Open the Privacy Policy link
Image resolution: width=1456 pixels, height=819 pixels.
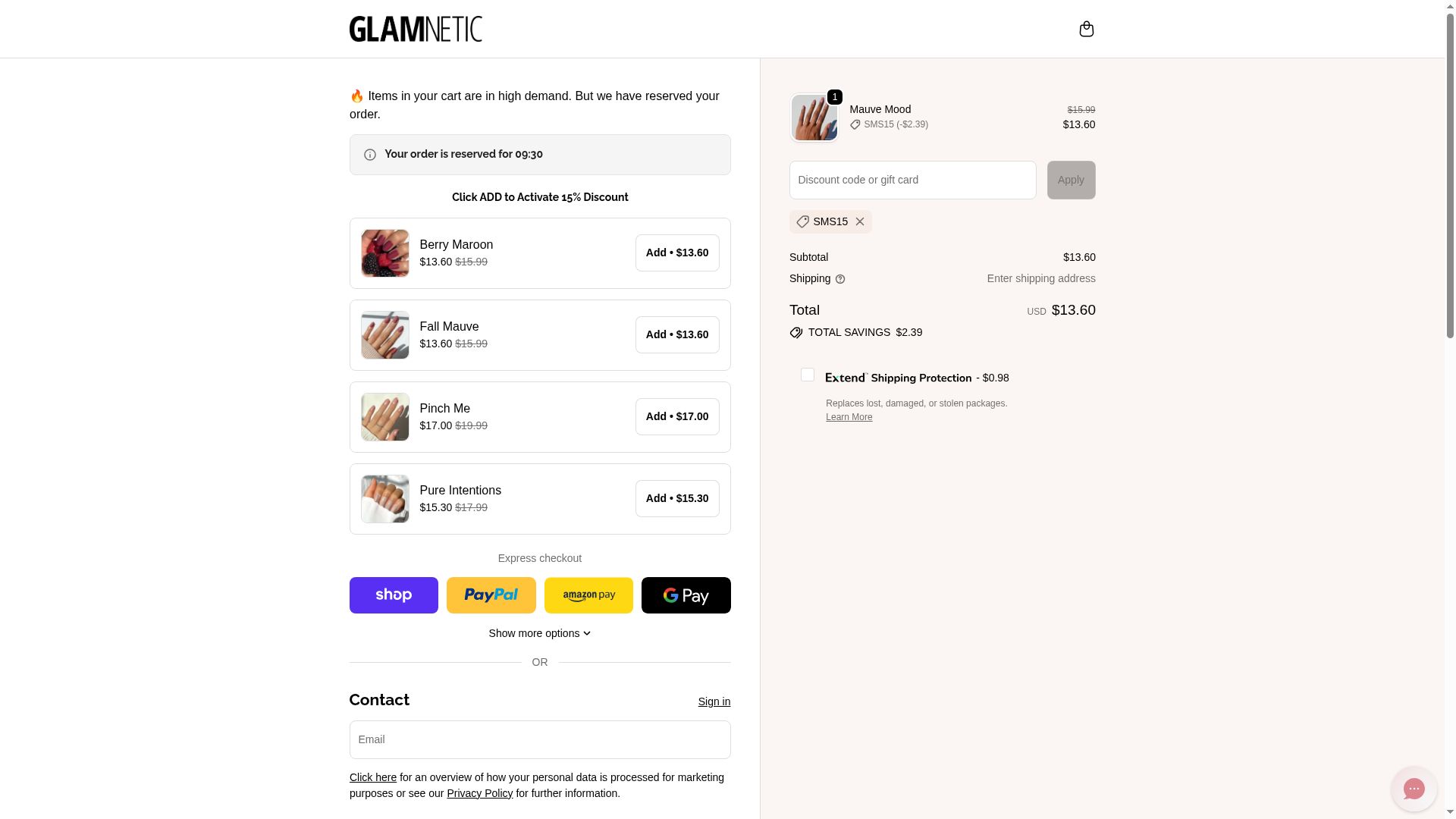[479, 793]
